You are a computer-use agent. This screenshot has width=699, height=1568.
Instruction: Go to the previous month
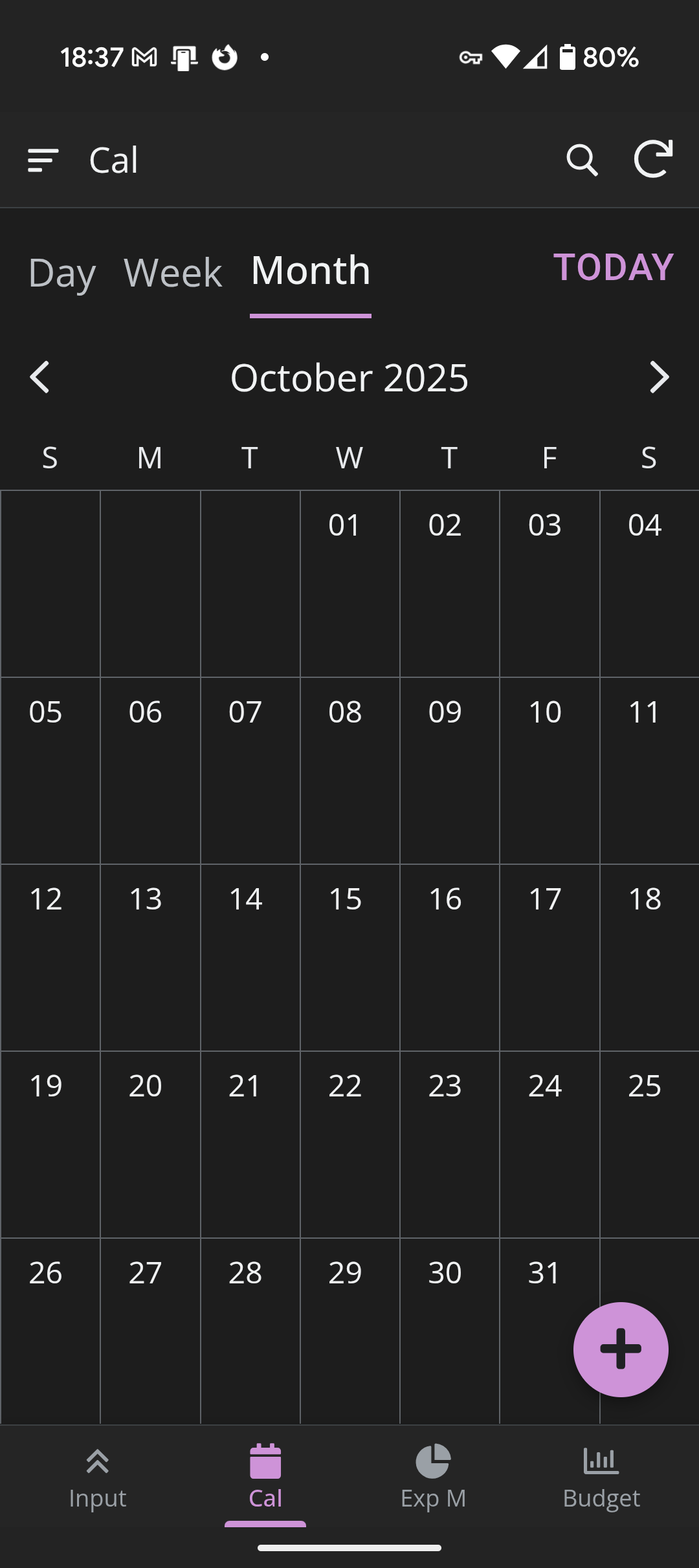40,377
